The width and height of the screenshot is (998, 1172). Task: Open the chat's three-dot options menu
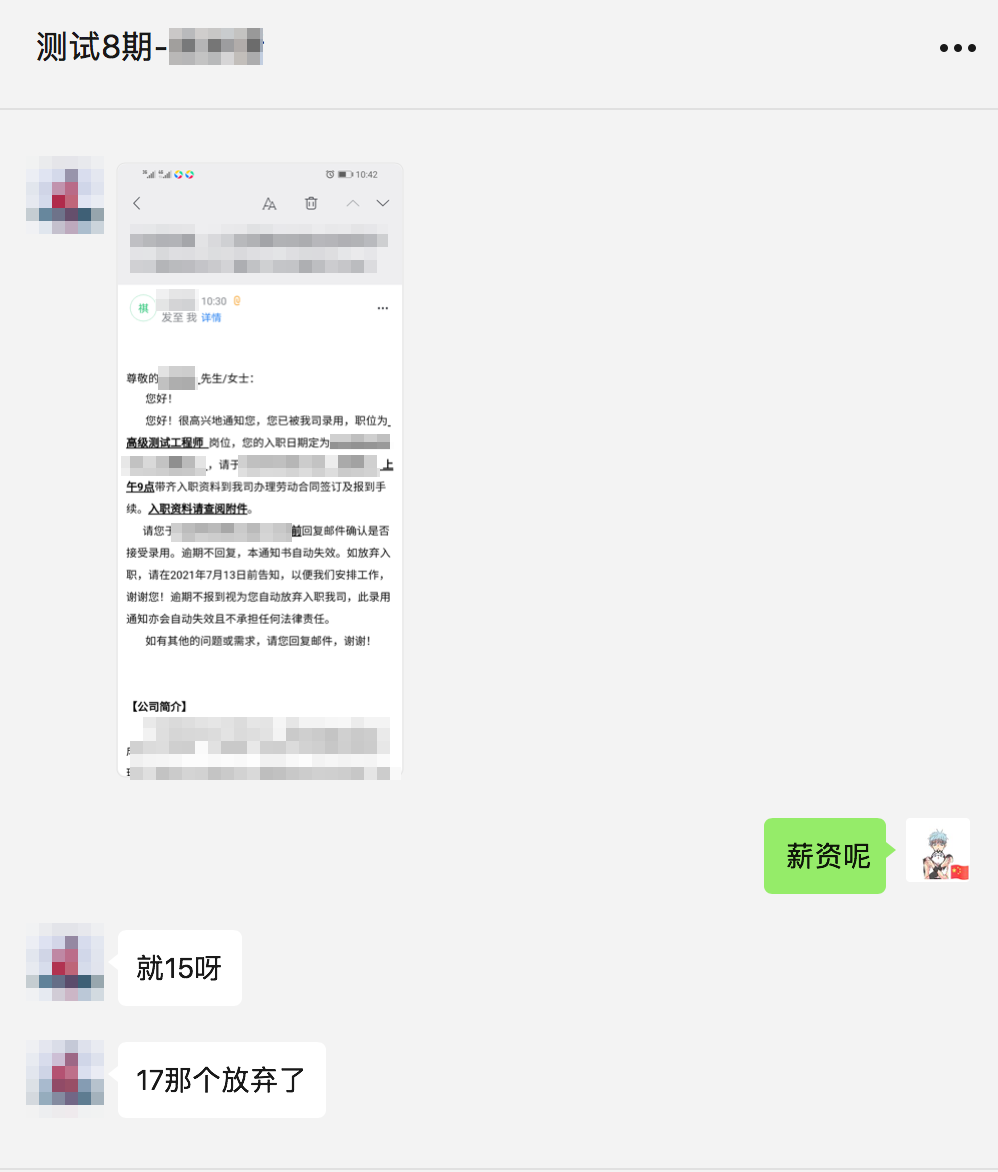(957, 48)
